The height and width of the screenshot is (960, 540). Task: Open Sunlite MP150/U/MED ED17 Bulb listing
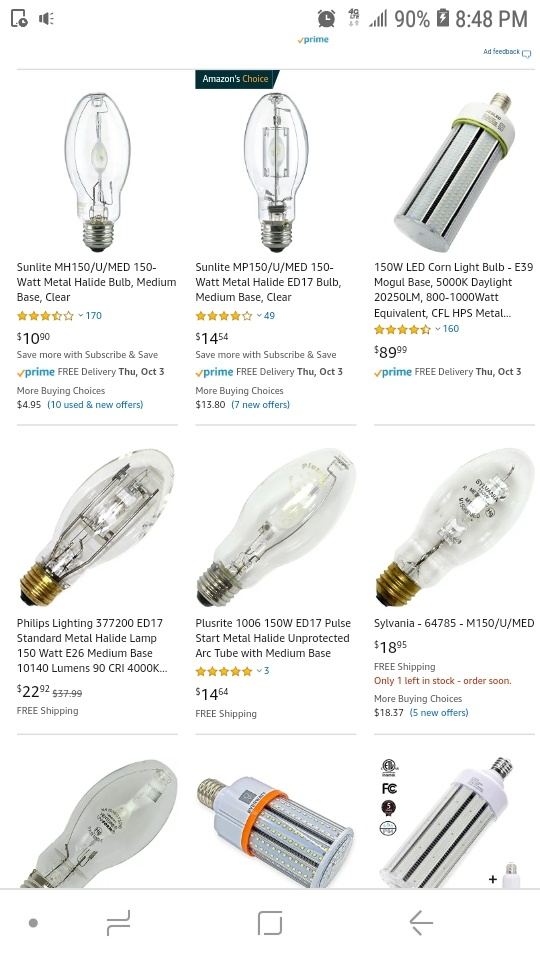(268, 282)
